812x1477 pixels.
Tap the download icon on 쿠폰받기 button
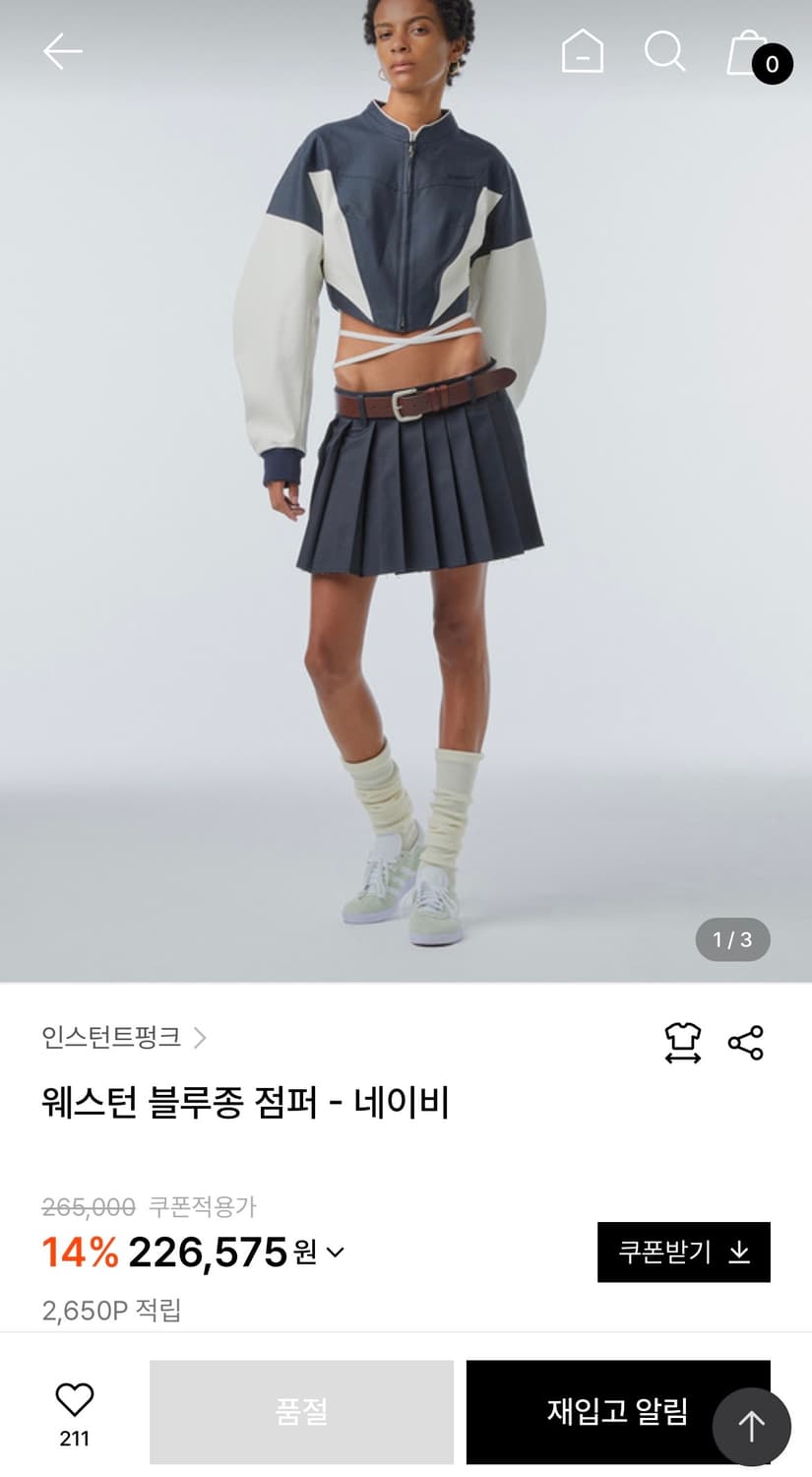point(739,1252)
